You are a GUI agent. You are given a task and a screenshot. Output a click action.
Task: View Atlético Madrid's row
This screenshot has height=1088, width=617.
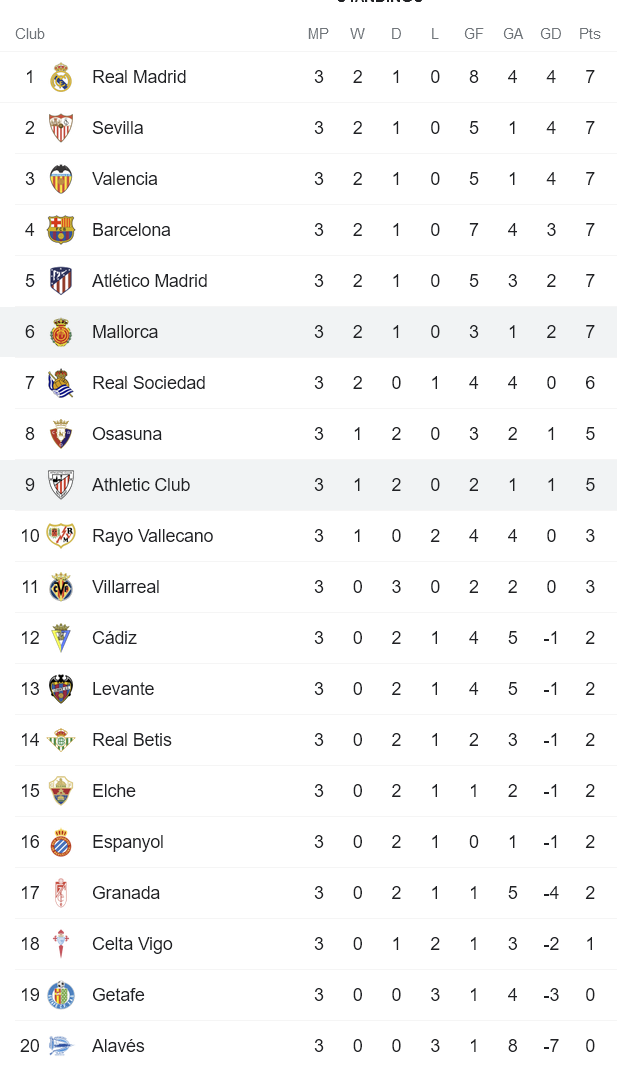pyautogui.click(x=149, y=281)
